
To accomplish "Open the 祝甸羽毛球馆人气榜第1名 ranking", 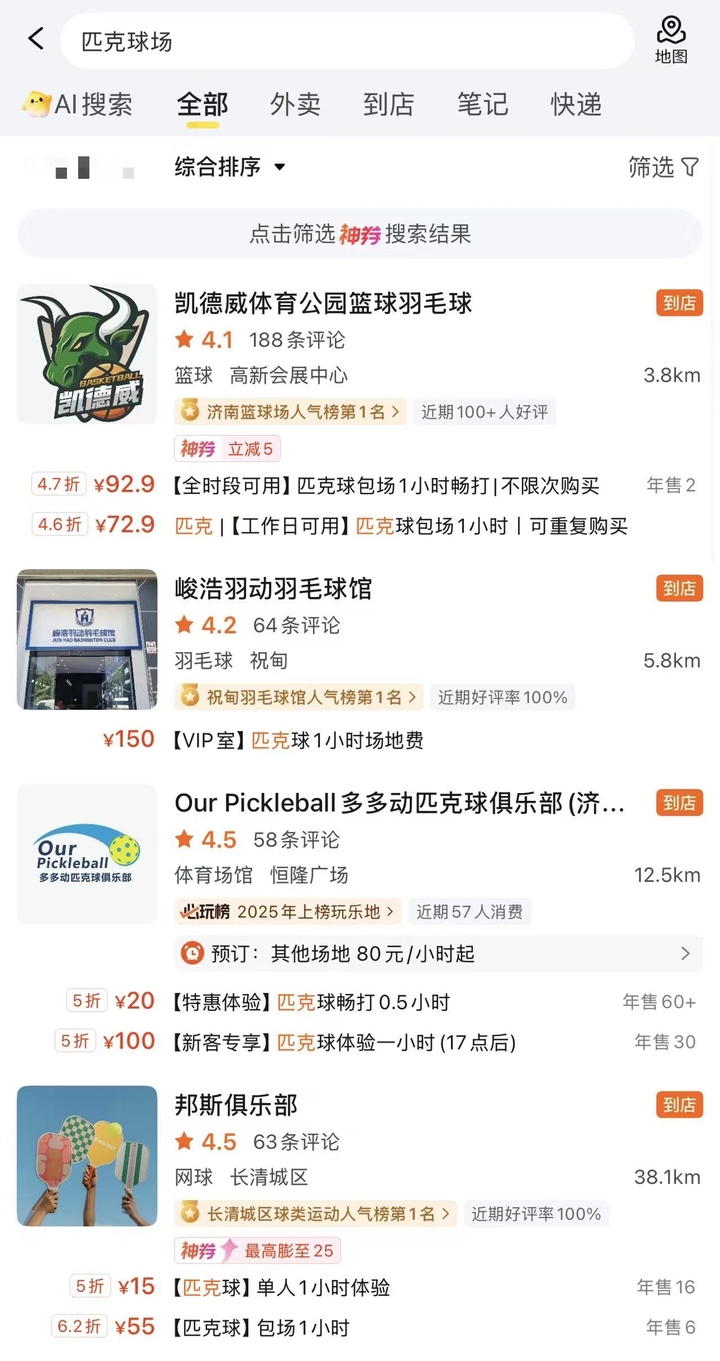I will (299, 697).
